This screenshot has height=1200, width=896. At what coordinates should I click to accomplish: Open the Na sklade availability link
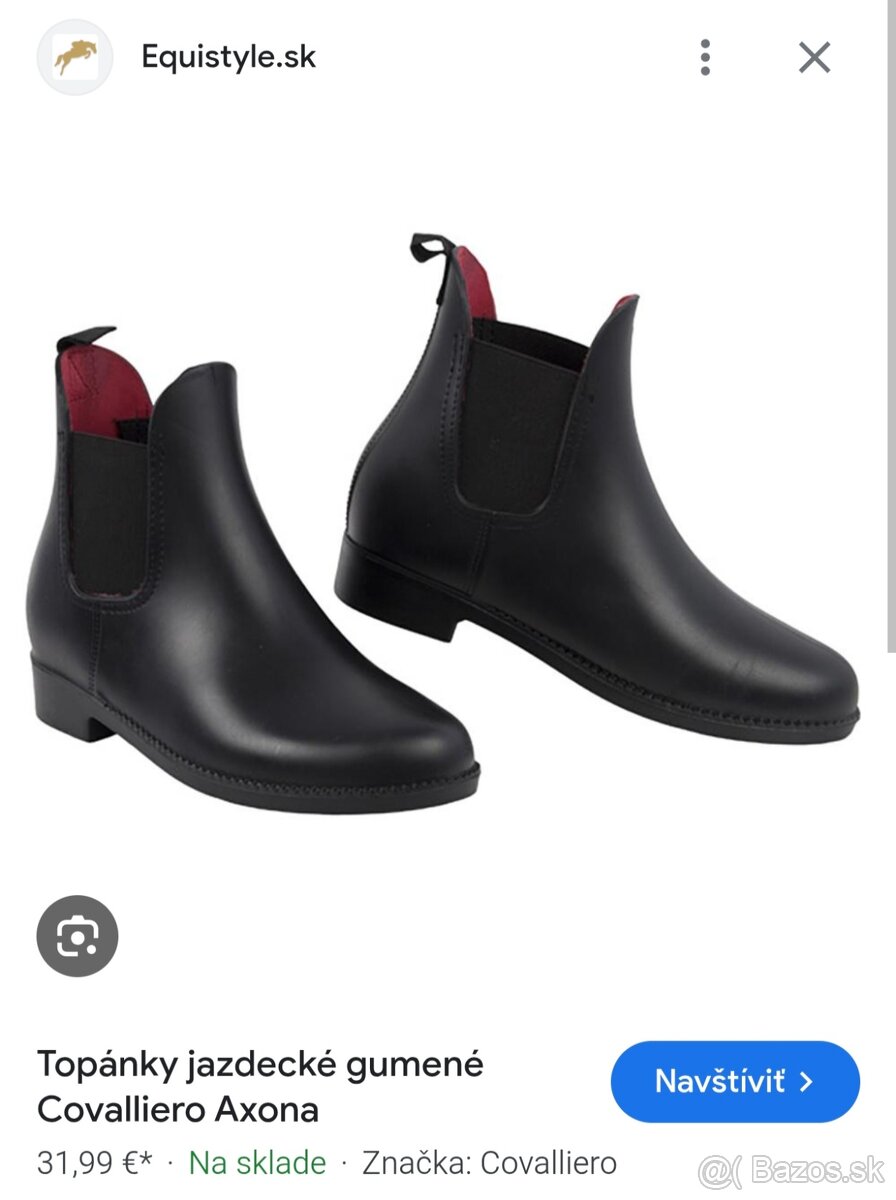pyautogui.click(x=257, y=1163)
